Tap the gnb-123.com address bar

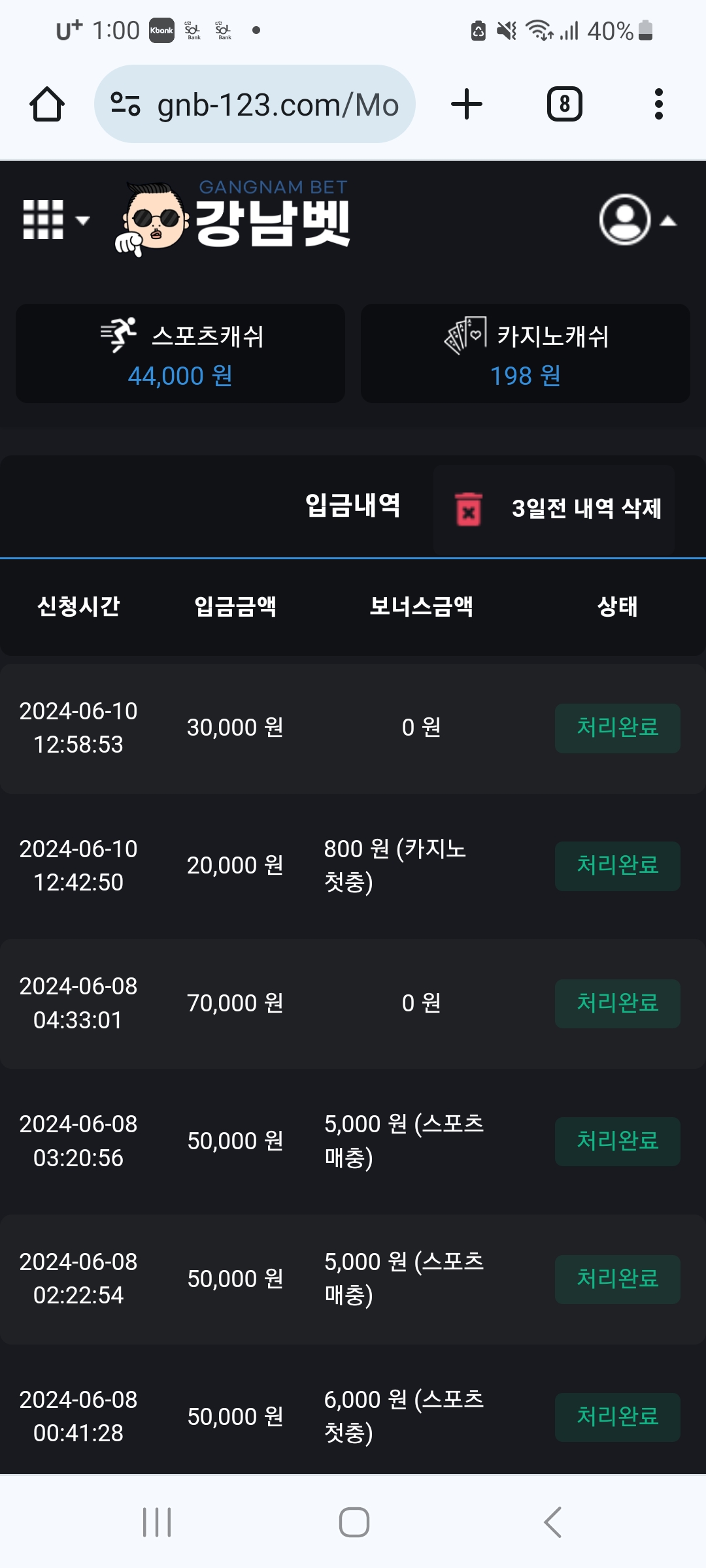(x=255, y=105)
